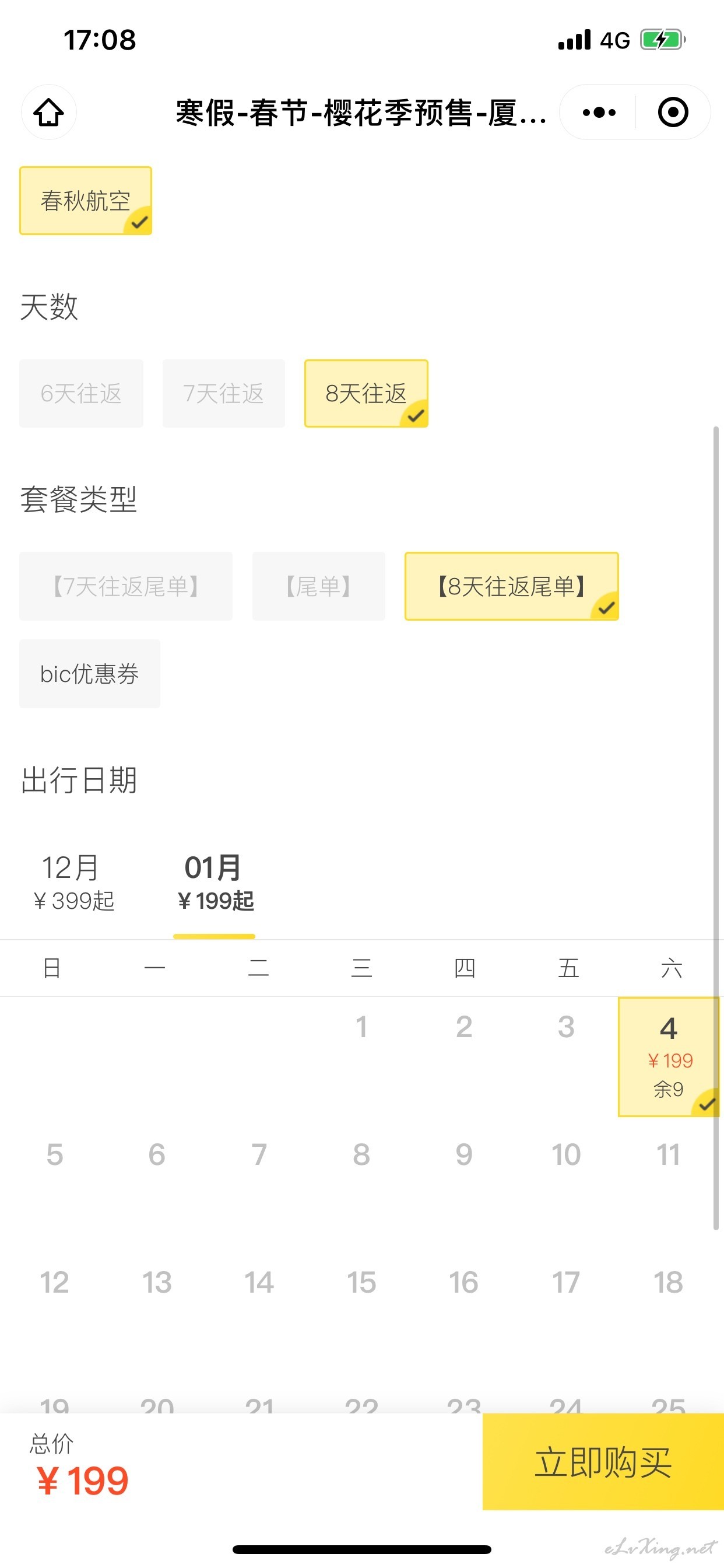This screenshot has height=1568, width=724.
Task: Choose the 8天往返 days option
Action: pyautogui.click(x=366, y=393)
